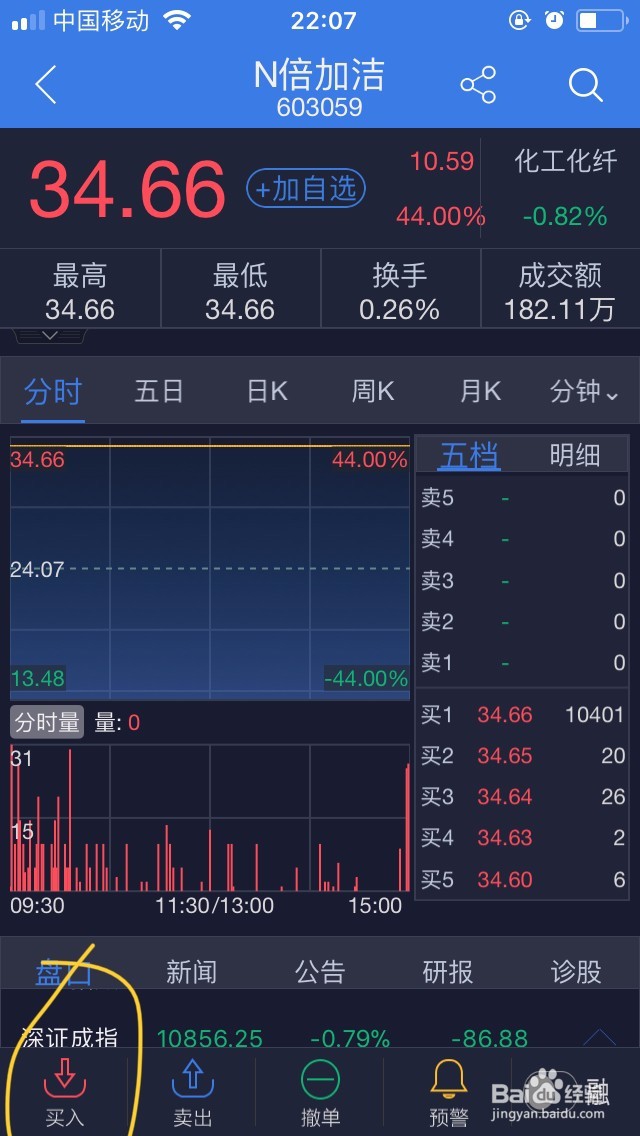640x1136 pixels.
Task: Switch to the 明细 tab
Action: point(574,456)
